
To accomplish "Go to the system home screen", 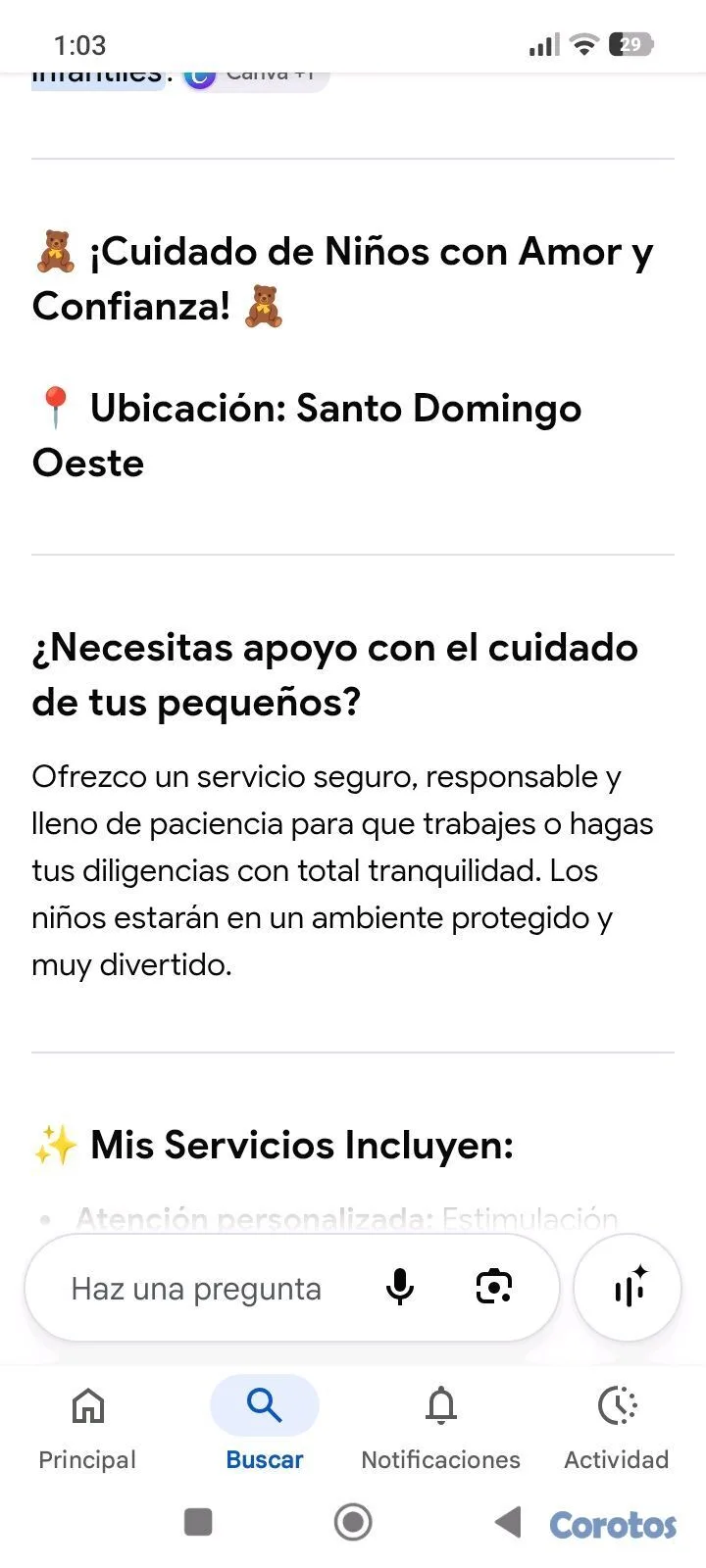I will tap(353, 1522).
